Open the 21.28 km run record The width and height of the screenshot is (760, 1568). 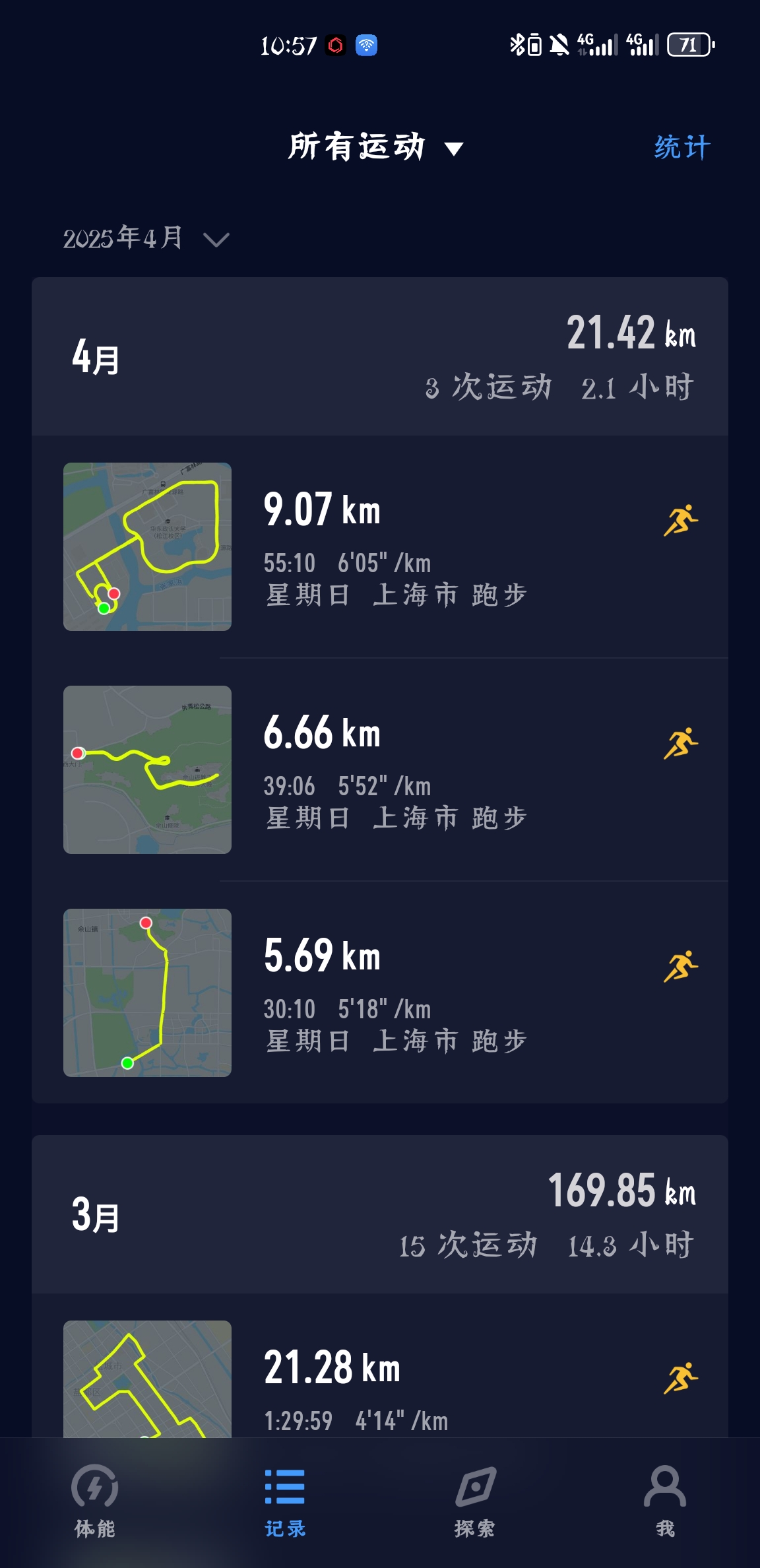click(x=380, y=1378)
